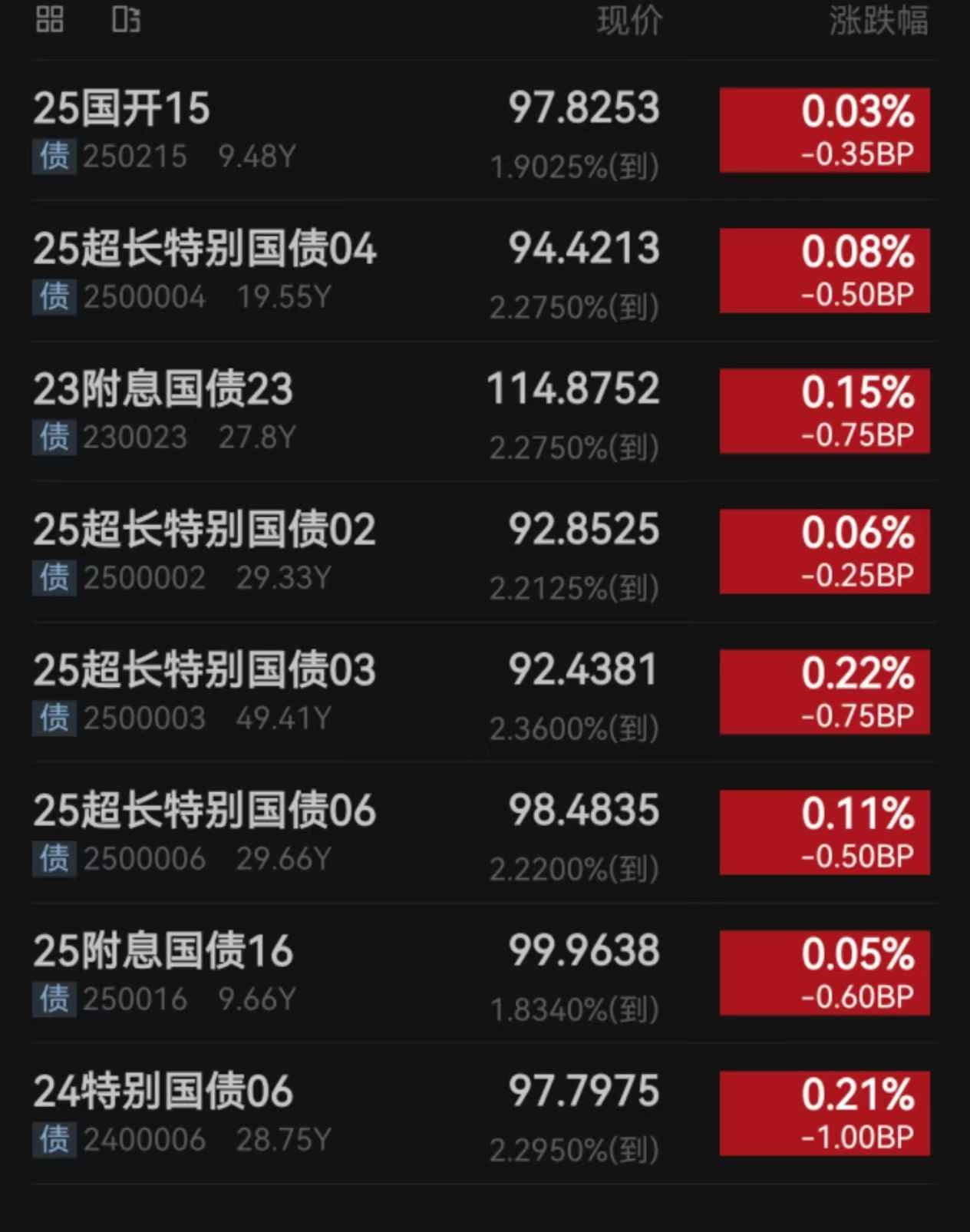The height and width of the screenshot is (1232, 970).
Task: Click price 92.8525 of 25超长特别国债02
Action: tap(585, 528)
